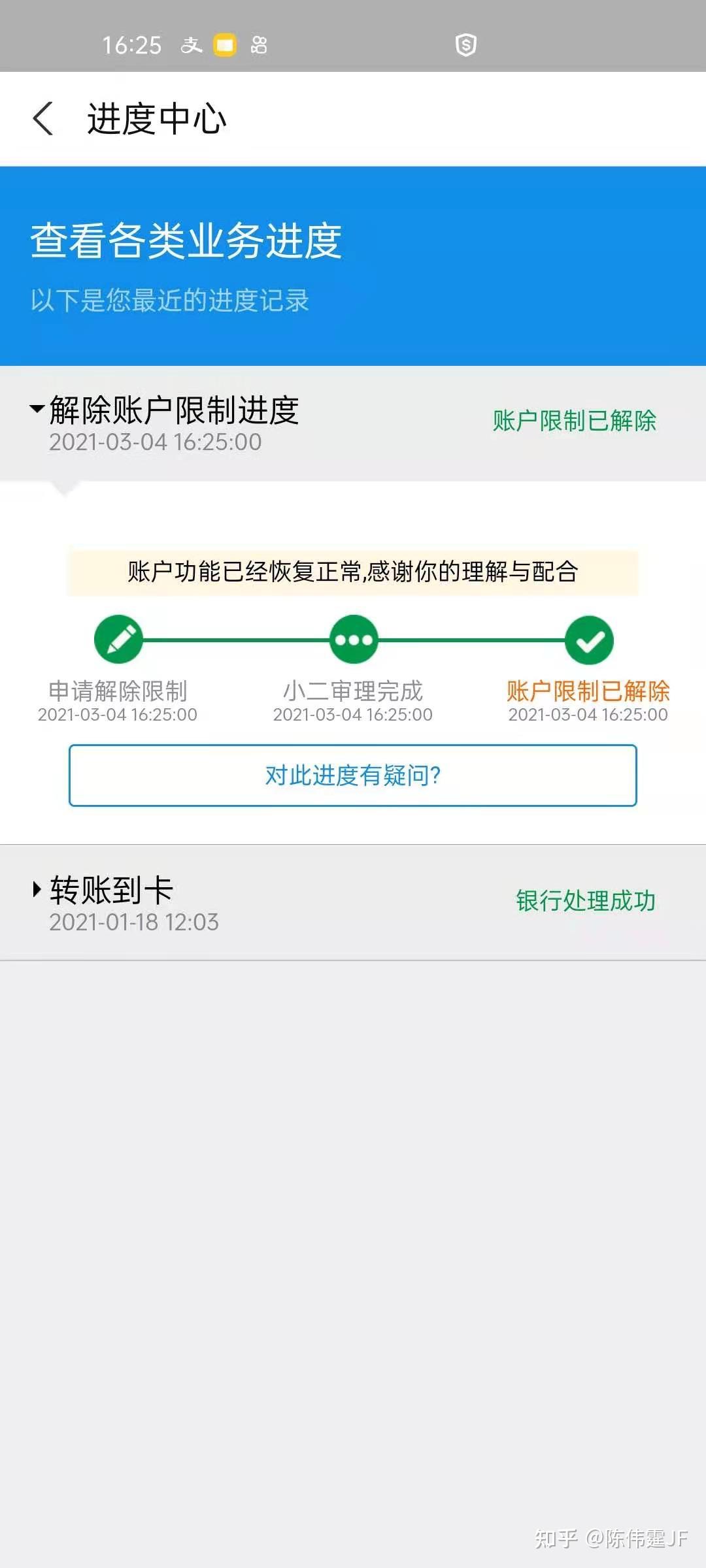Image resolution: width=706 pixels, height=1568 pixels.
Task: Click the green checkmark for 账户限制已解除
Action: click(x=588, y=639)
